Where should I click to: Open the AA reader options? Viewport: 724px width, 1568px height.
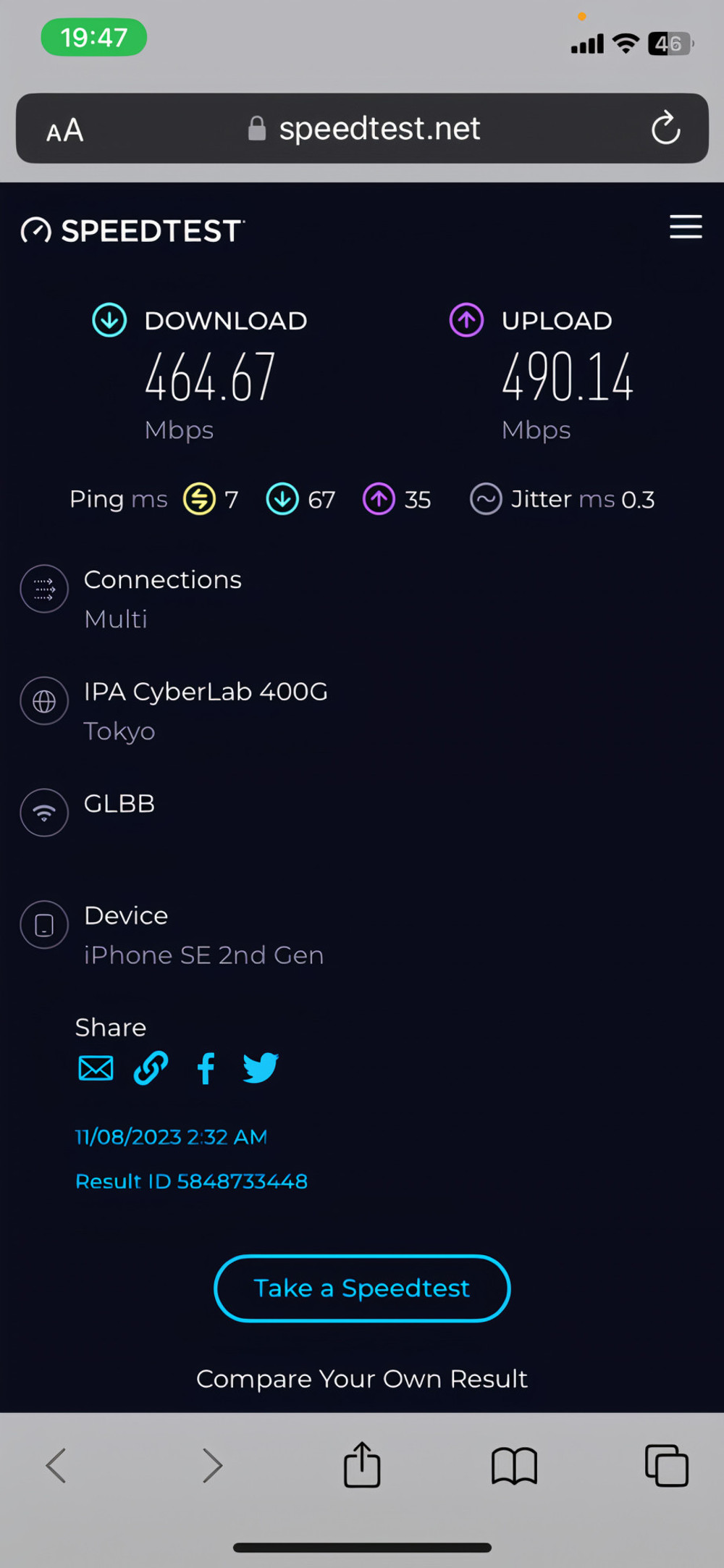tap(65, 131)
